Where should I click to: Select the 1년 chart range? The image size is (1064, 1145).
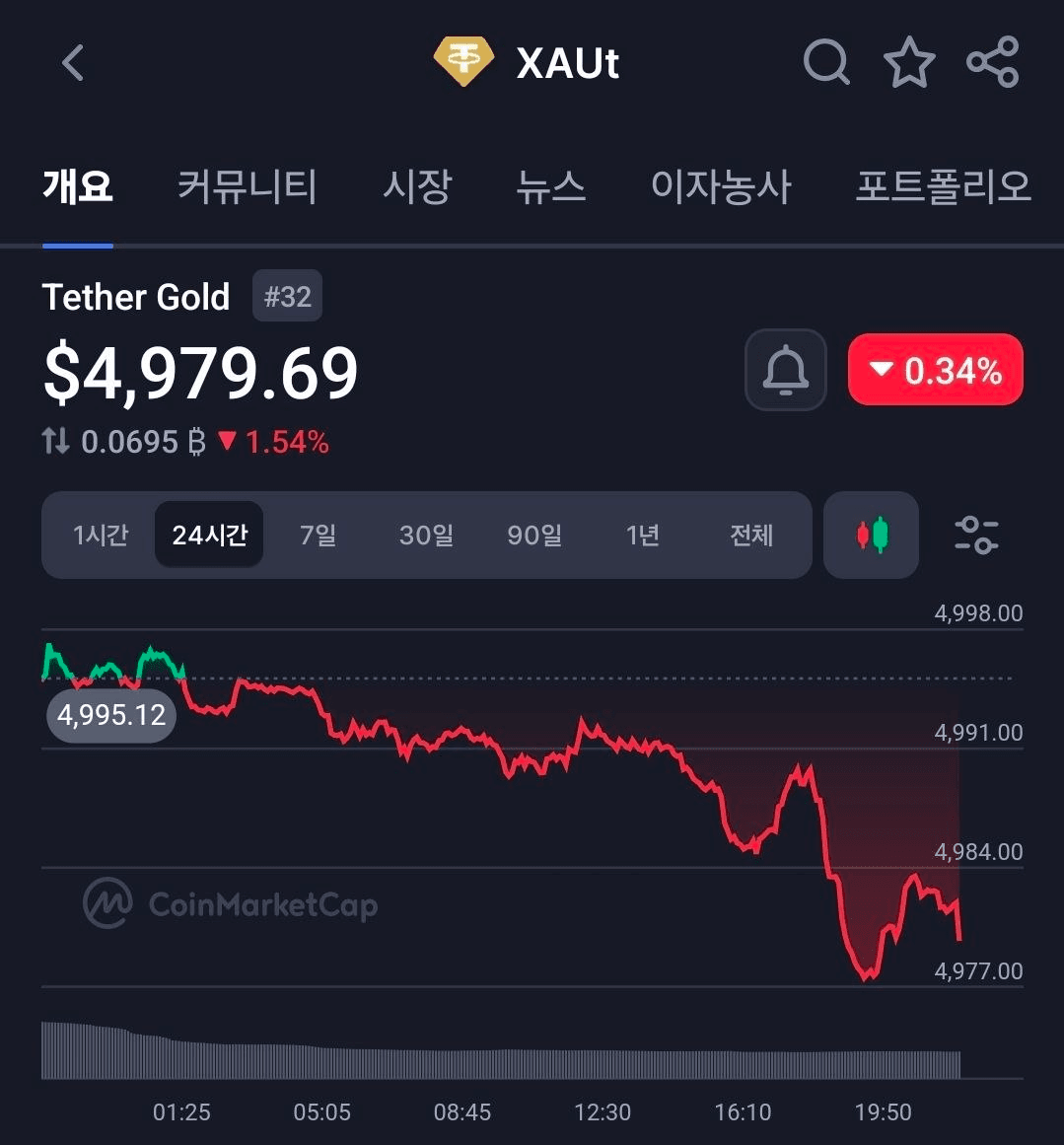click(x=643, y=536)
